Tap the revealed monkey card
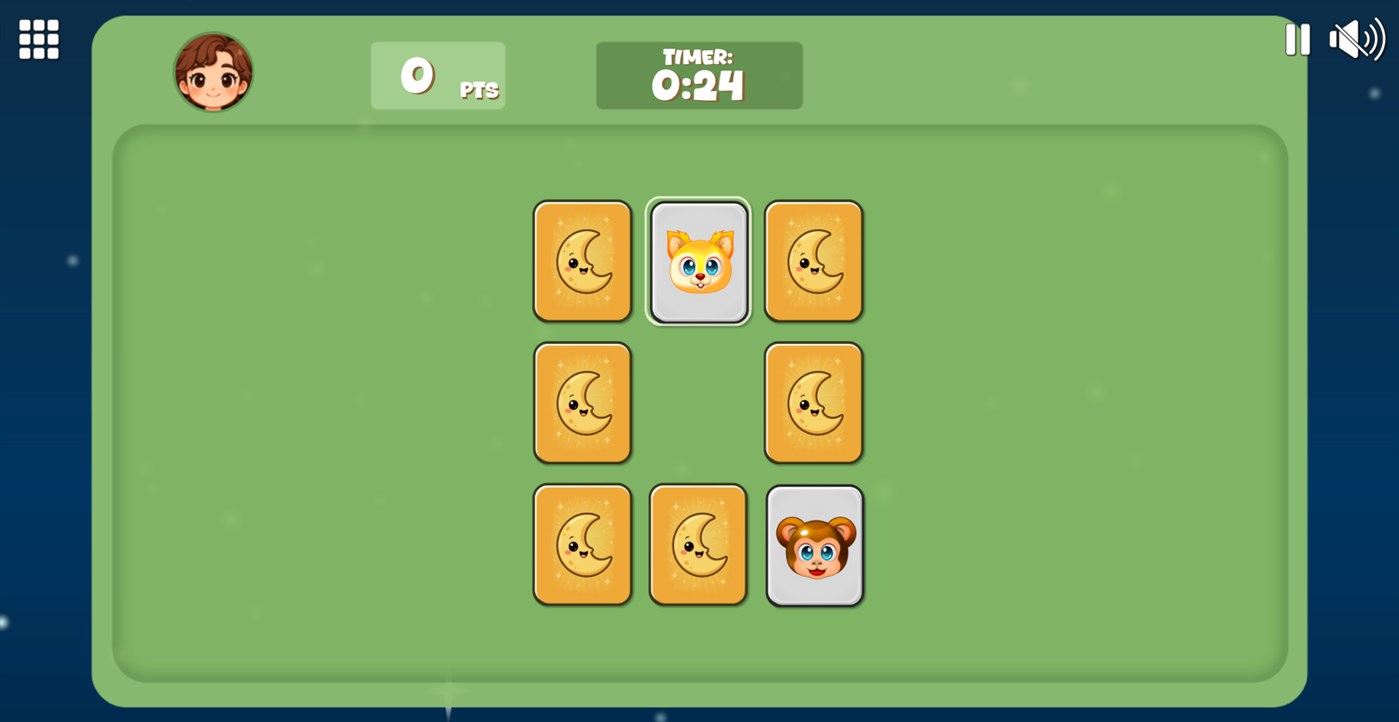Viewport: 1399px width, 722px height. click(x=815, y=546)
